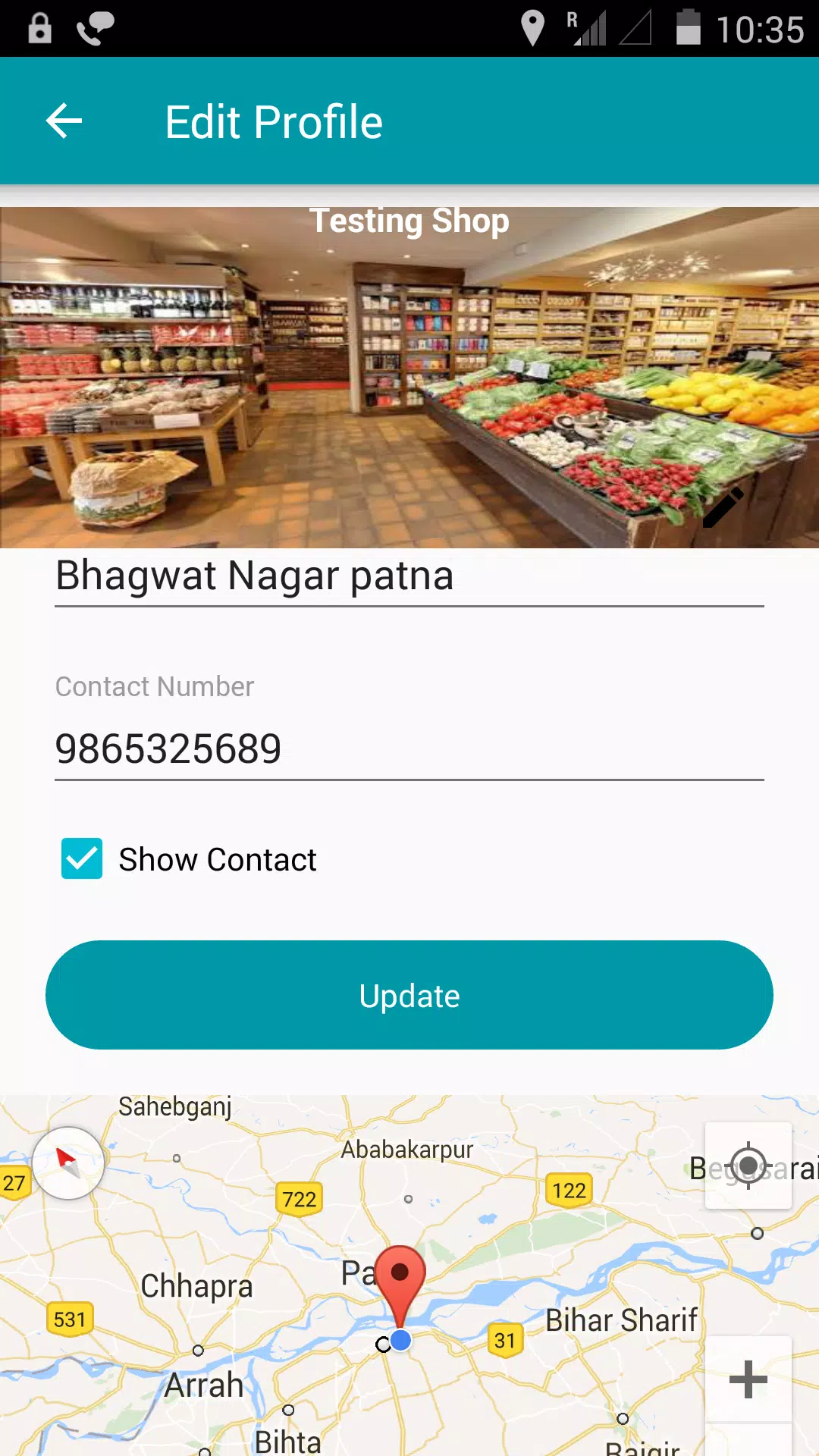The image size is (819, 1456).
Task: Tap the Update button
Action: pyautogui.click(x=409, y=995)
